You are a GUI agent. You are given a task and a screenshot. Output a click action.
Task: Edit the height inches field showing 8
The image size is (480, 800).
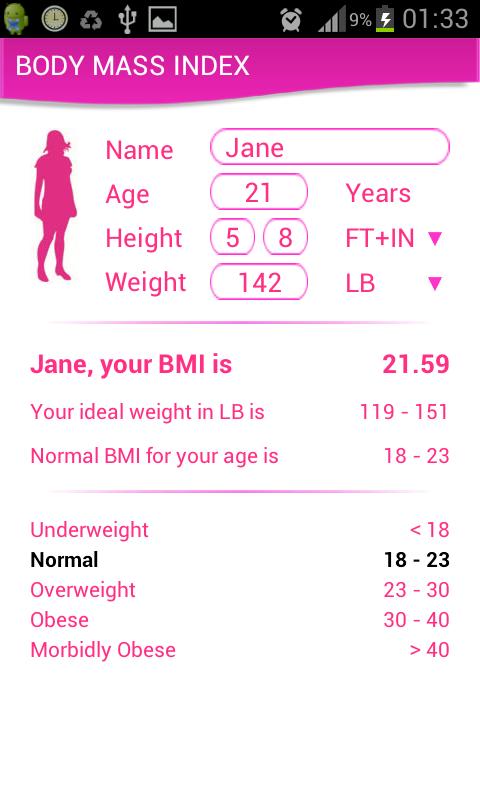click(285, 237)
